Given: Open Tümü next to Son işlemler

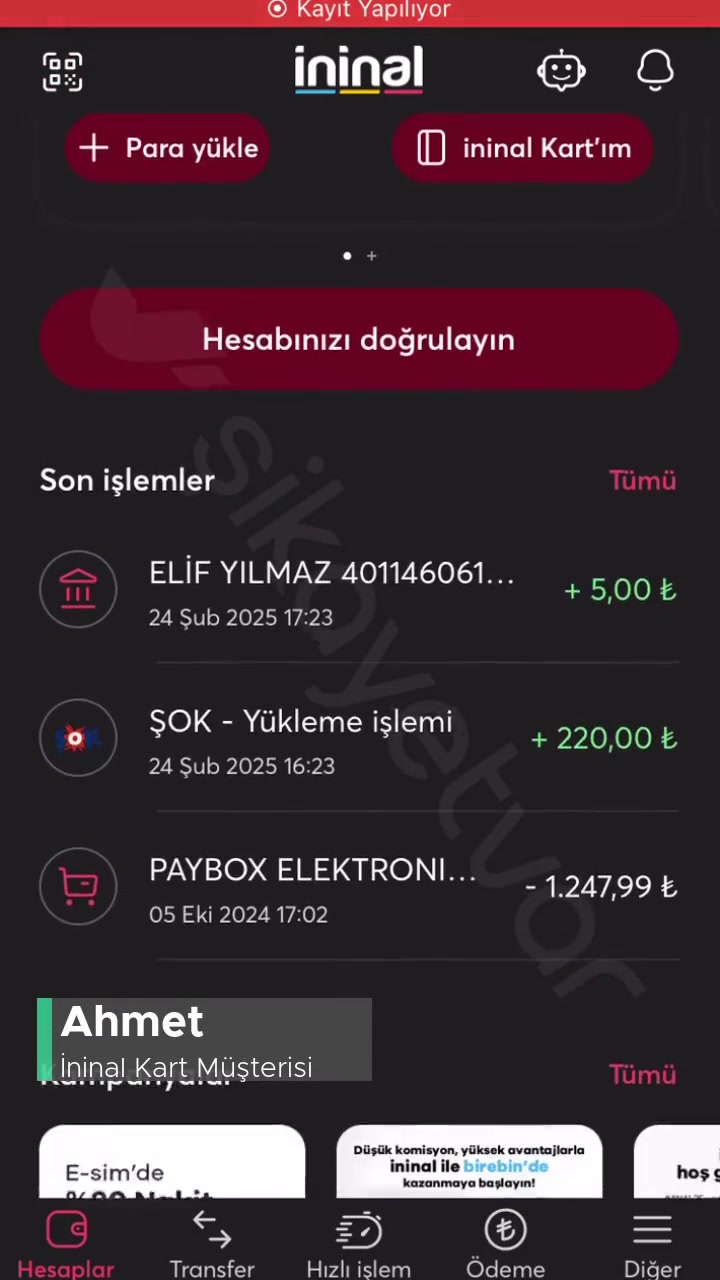Looking at the screenshot, I should click(642, 481).
